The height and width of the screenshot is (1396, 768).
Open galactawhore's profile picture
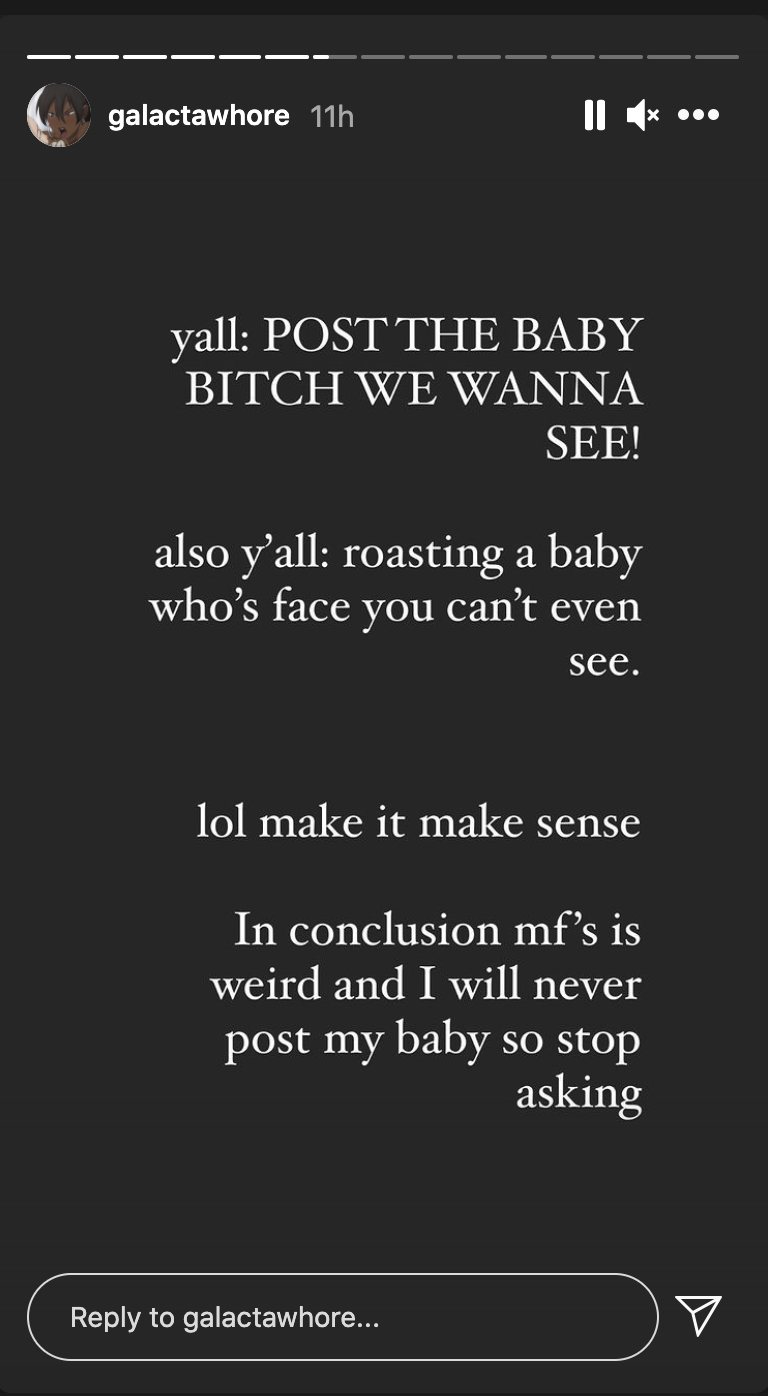click(59, 115)
